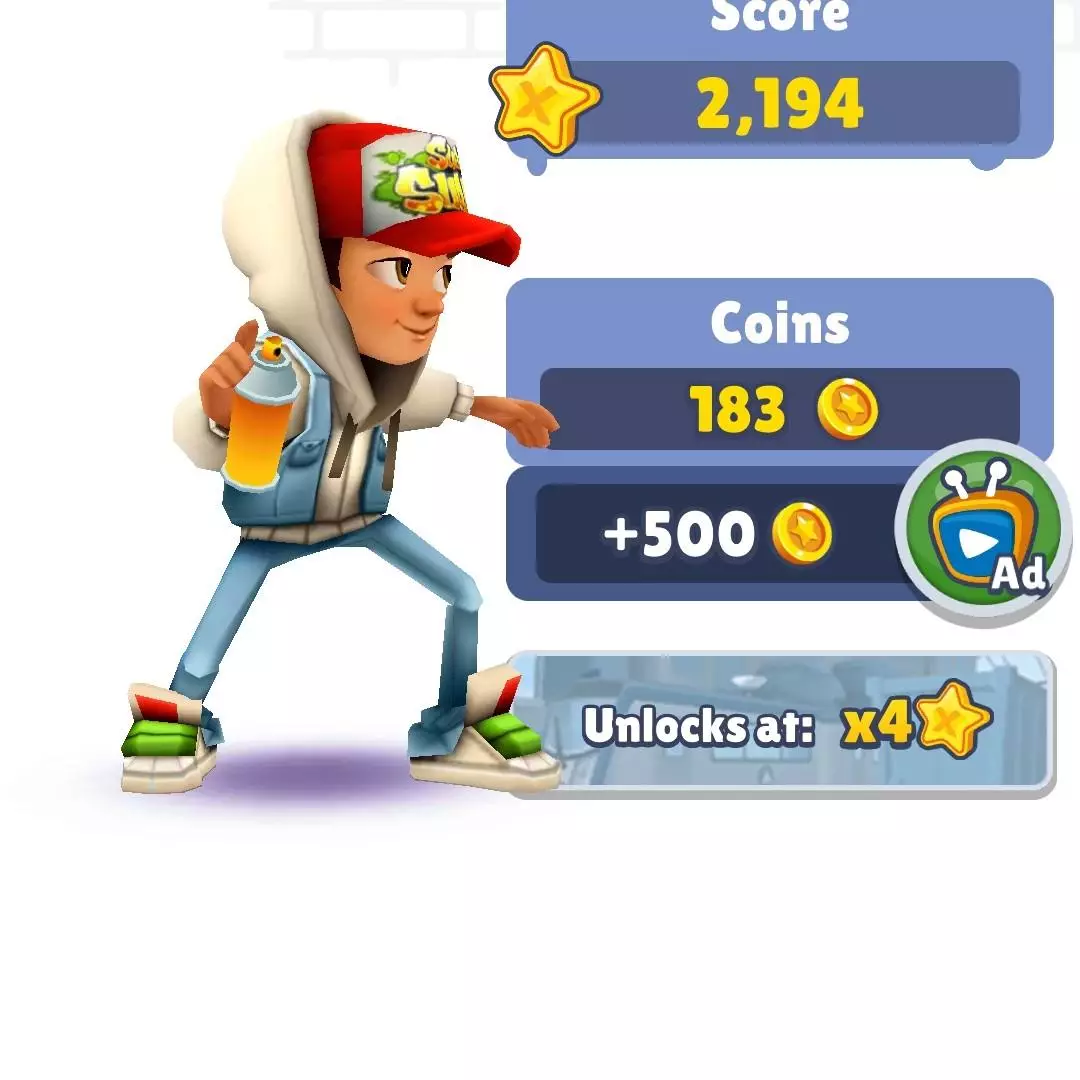Watch ad for +500 coins
This screenshot has height=1080, width=1080.
point(982,534)
